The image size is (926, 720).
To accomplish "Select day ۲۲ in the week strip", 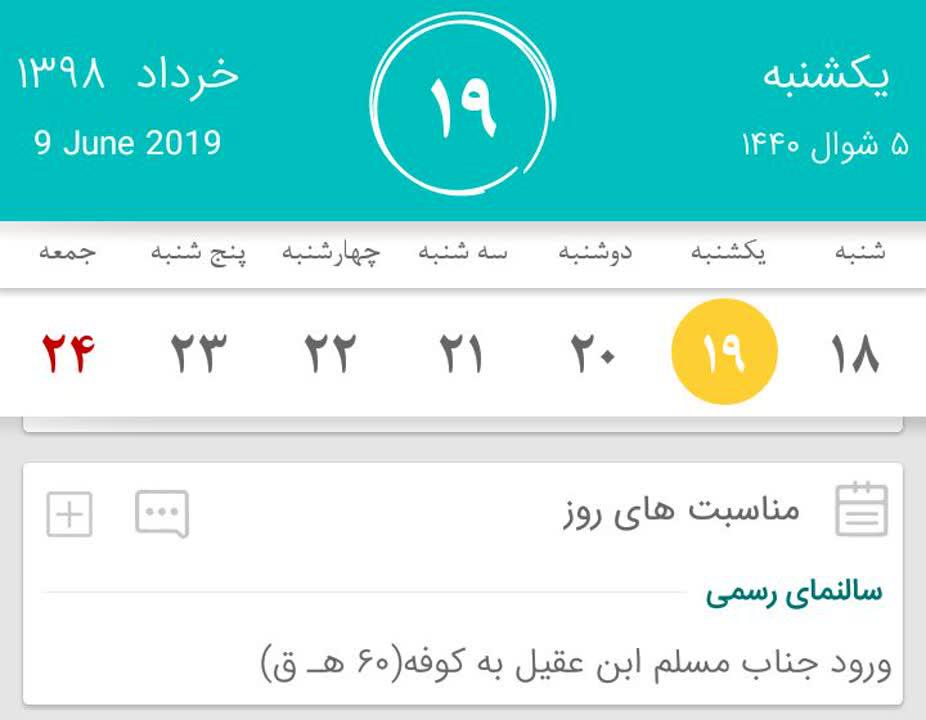I will (330, 353).
